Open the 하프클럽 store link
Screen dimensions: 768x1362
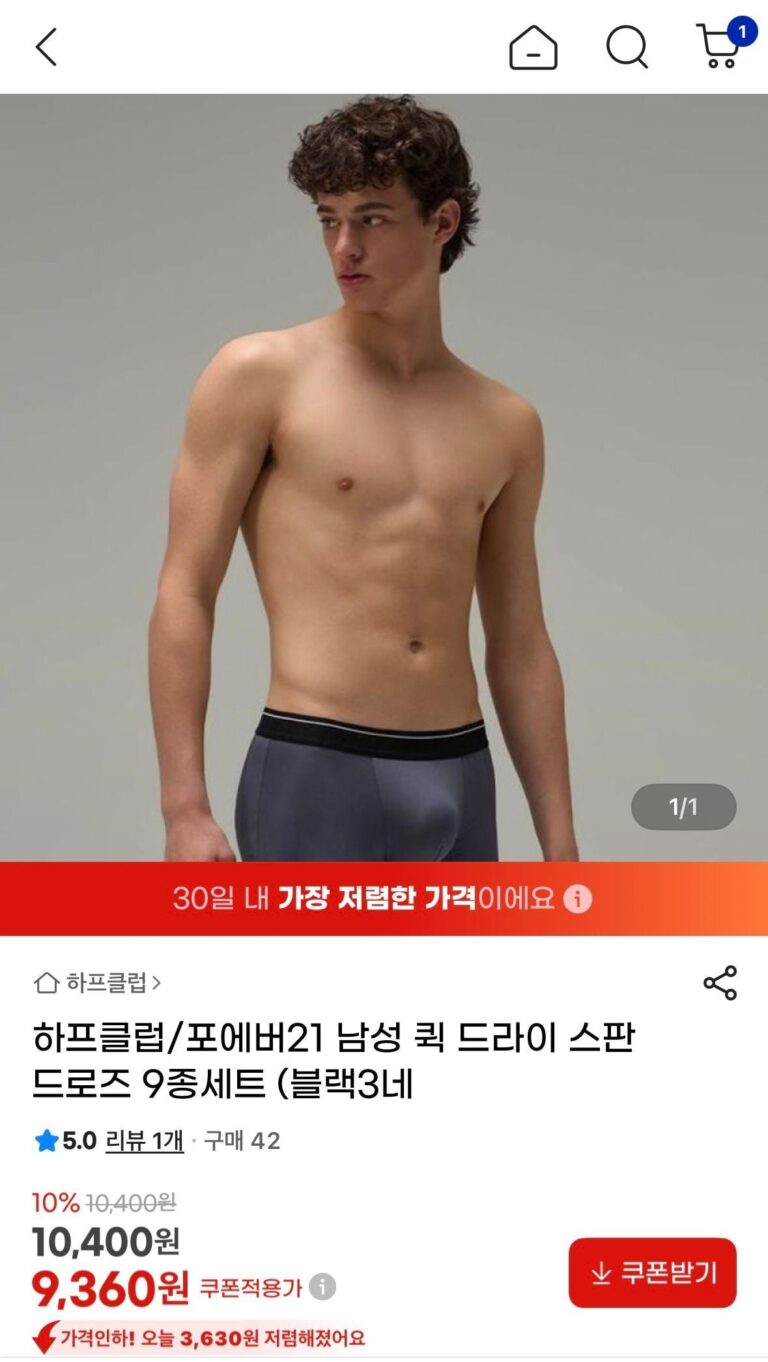[98, 983]
